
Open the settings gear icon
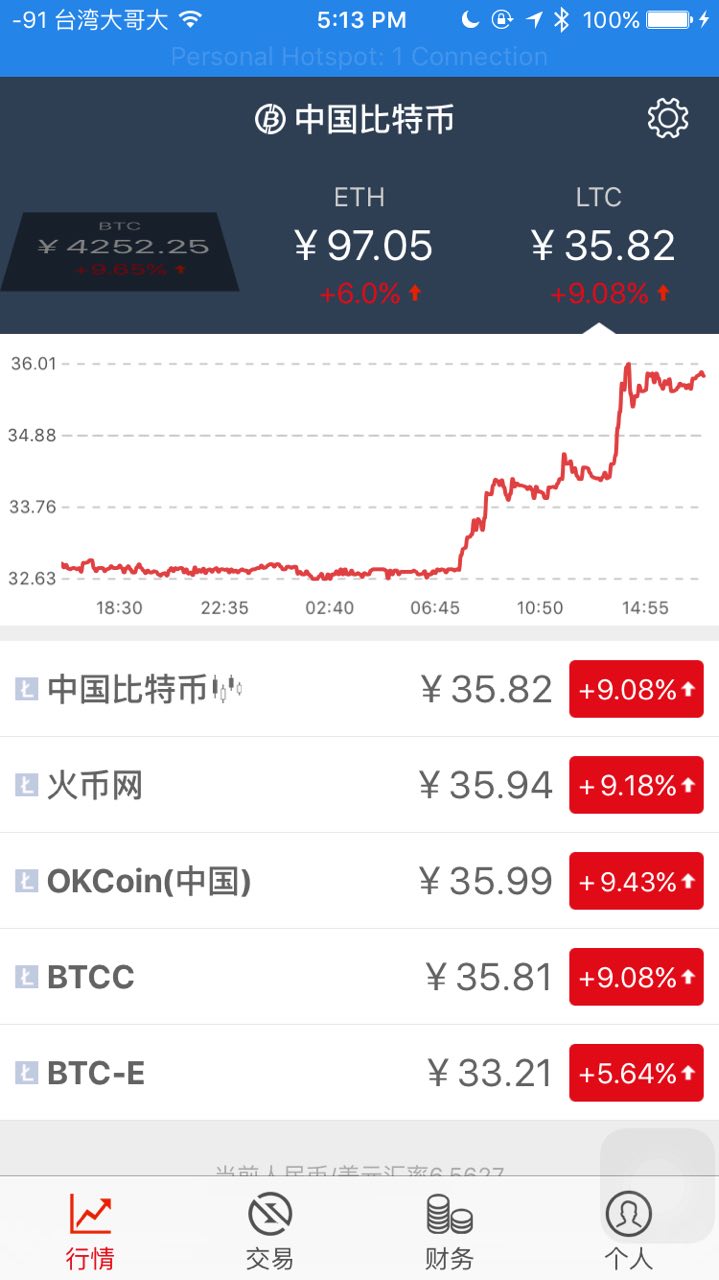pyautogui.click(x=668, y=119)
